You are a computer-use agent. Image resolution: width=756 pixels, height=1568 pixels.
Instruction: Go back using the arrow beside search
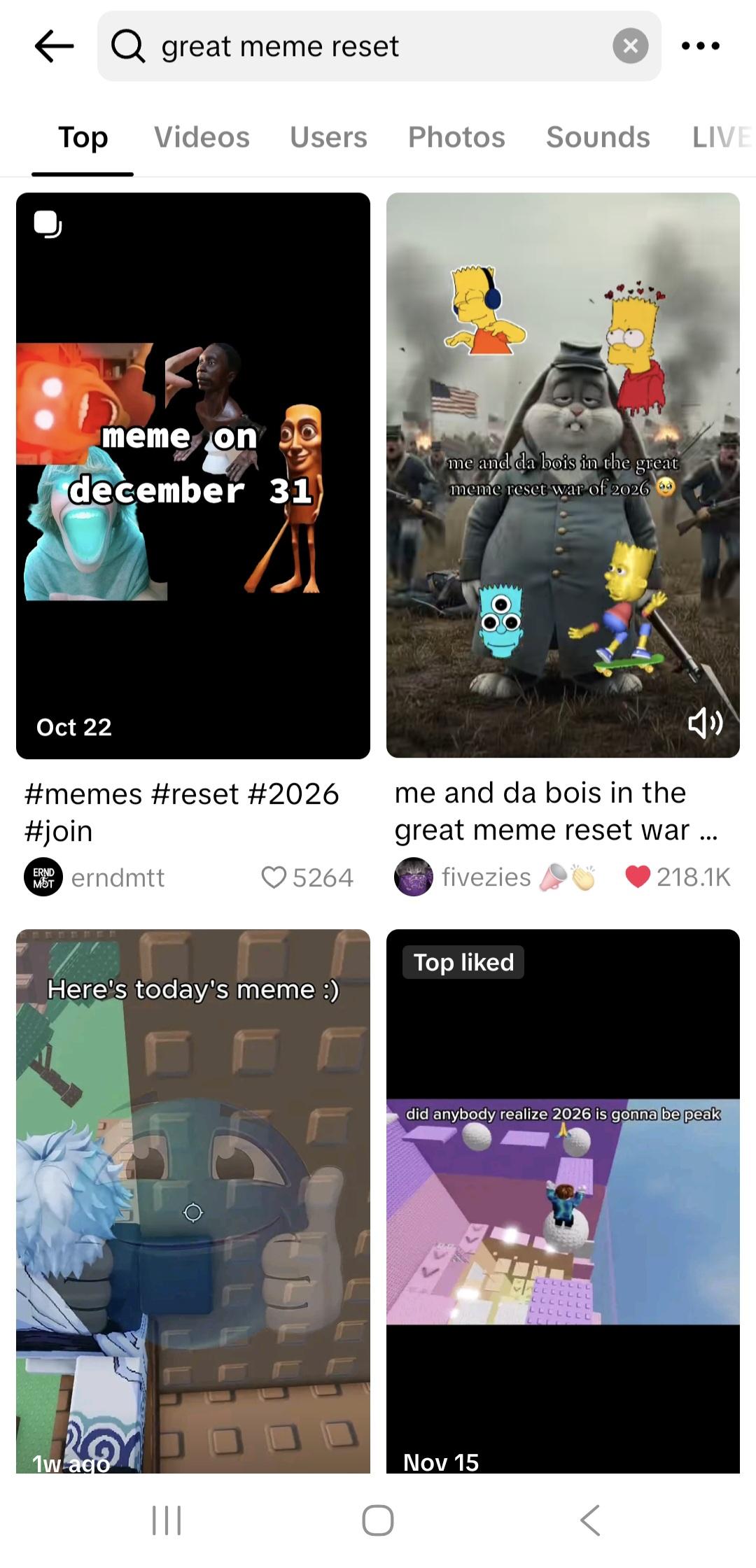click(54, 46)
